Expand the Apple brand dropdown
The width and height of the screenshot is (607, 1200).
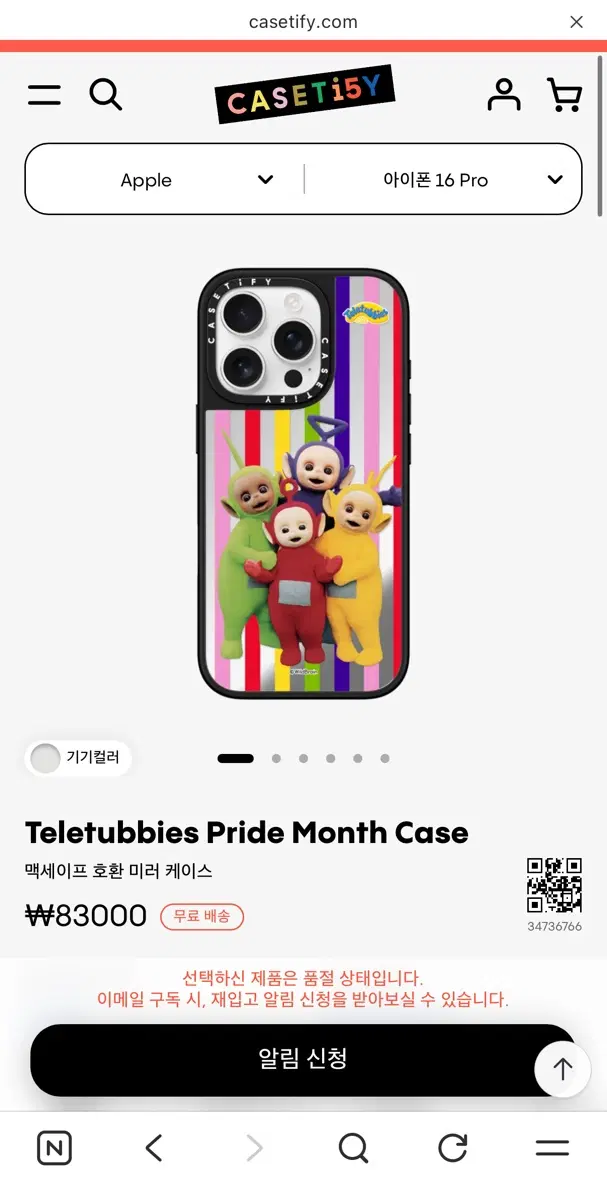click(166, 180)
